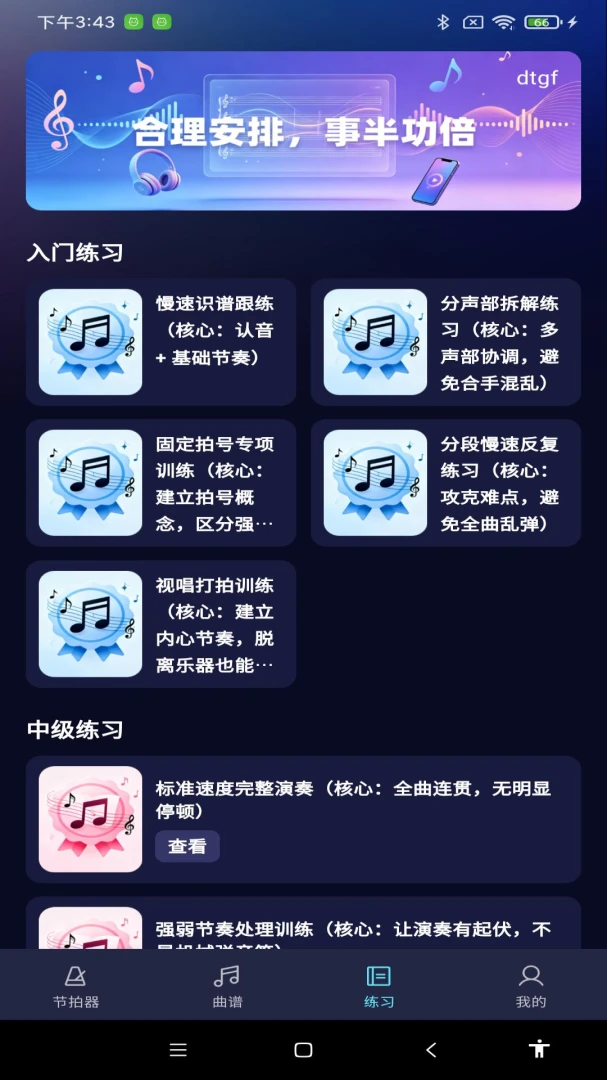The image size is (607, 1080).
Task: Open the 分声部拆解练习 exercise card
Action: click(446, 342)
